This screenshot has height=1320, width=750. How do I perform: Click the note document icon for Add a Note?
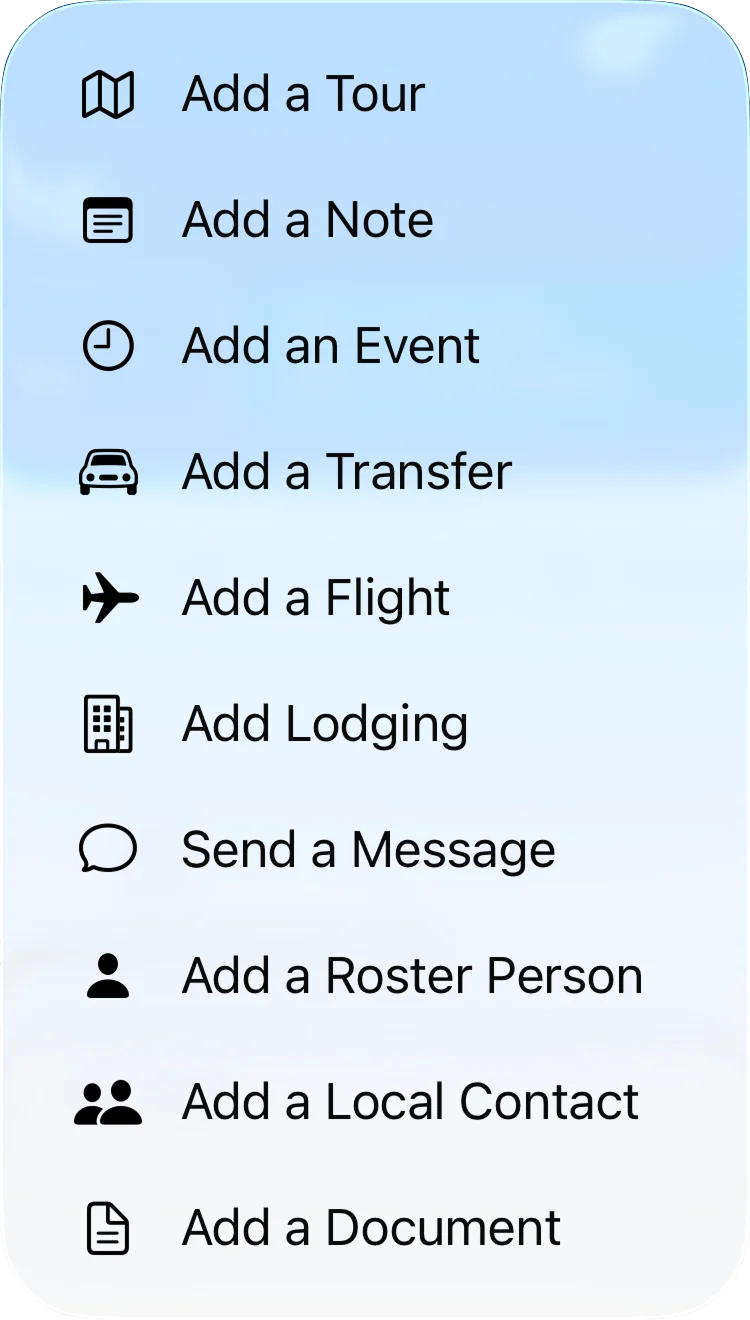108,219
